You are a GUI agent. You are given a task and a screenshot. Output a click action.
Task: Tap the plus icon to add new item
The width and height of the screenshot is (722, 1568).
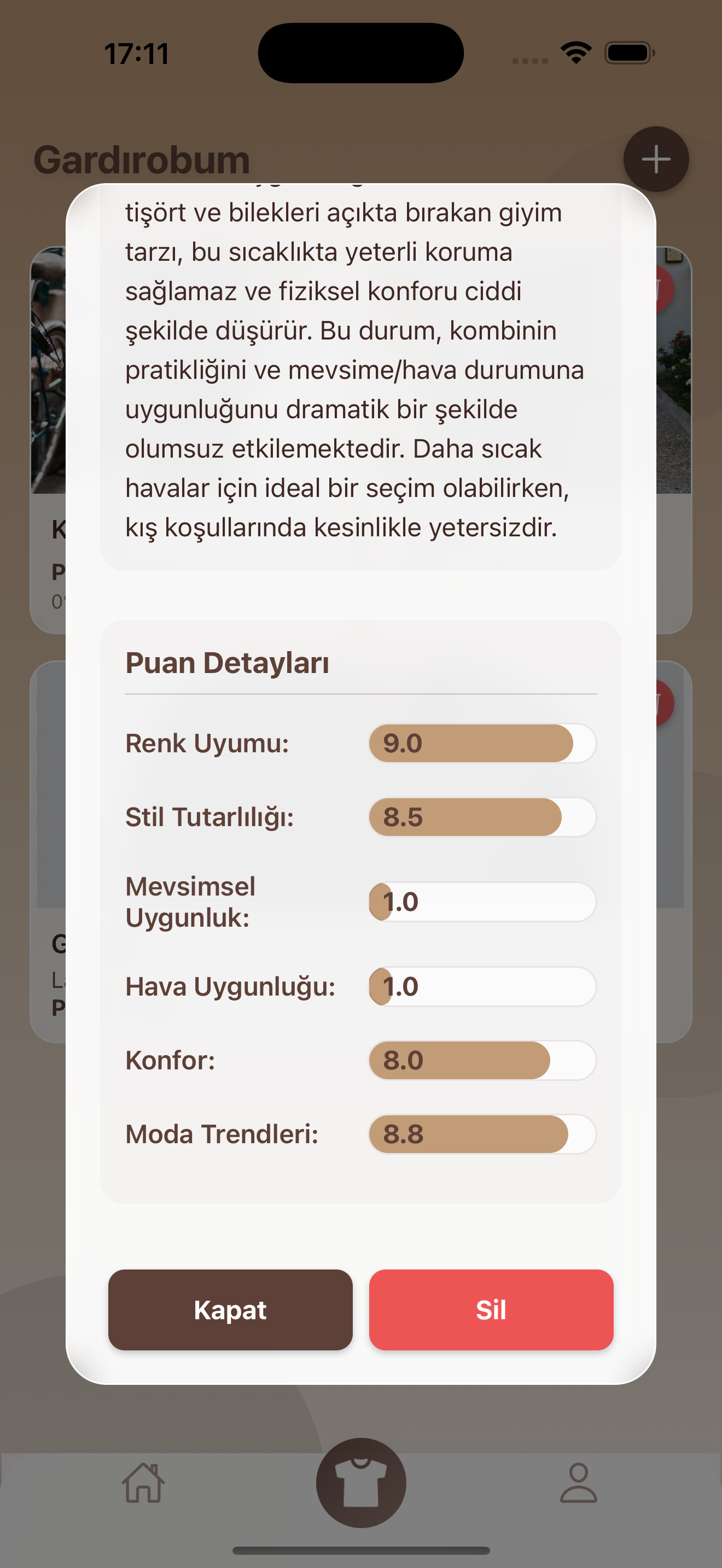656,160
